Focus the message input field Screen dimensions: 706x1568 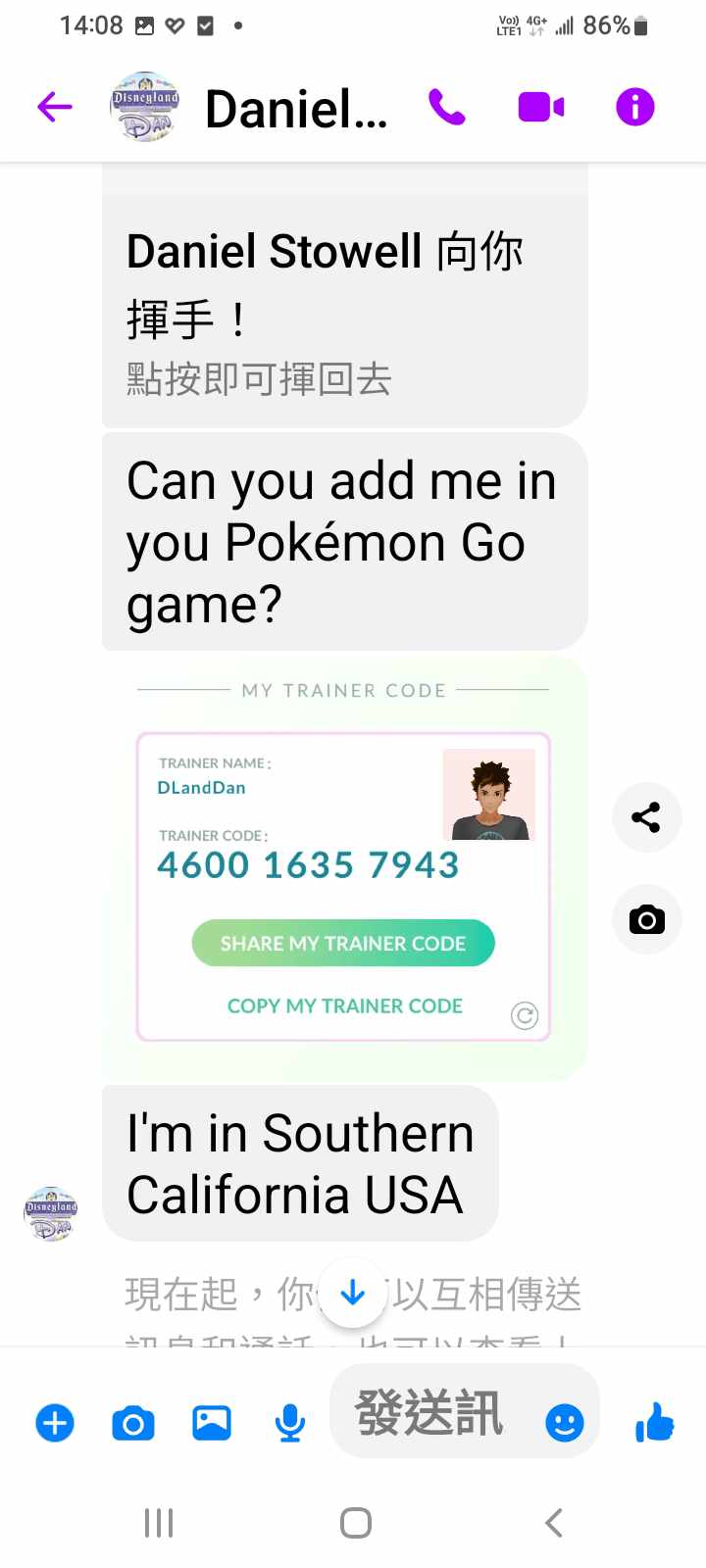coord(431,1413)
